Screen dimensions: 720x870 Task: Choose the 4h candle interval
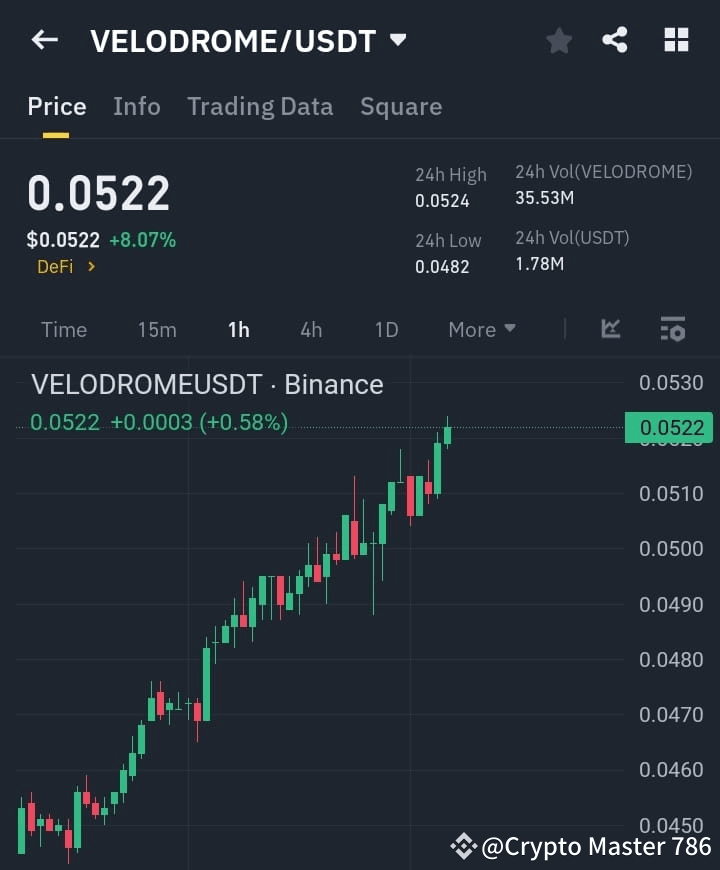coord(310,329)
